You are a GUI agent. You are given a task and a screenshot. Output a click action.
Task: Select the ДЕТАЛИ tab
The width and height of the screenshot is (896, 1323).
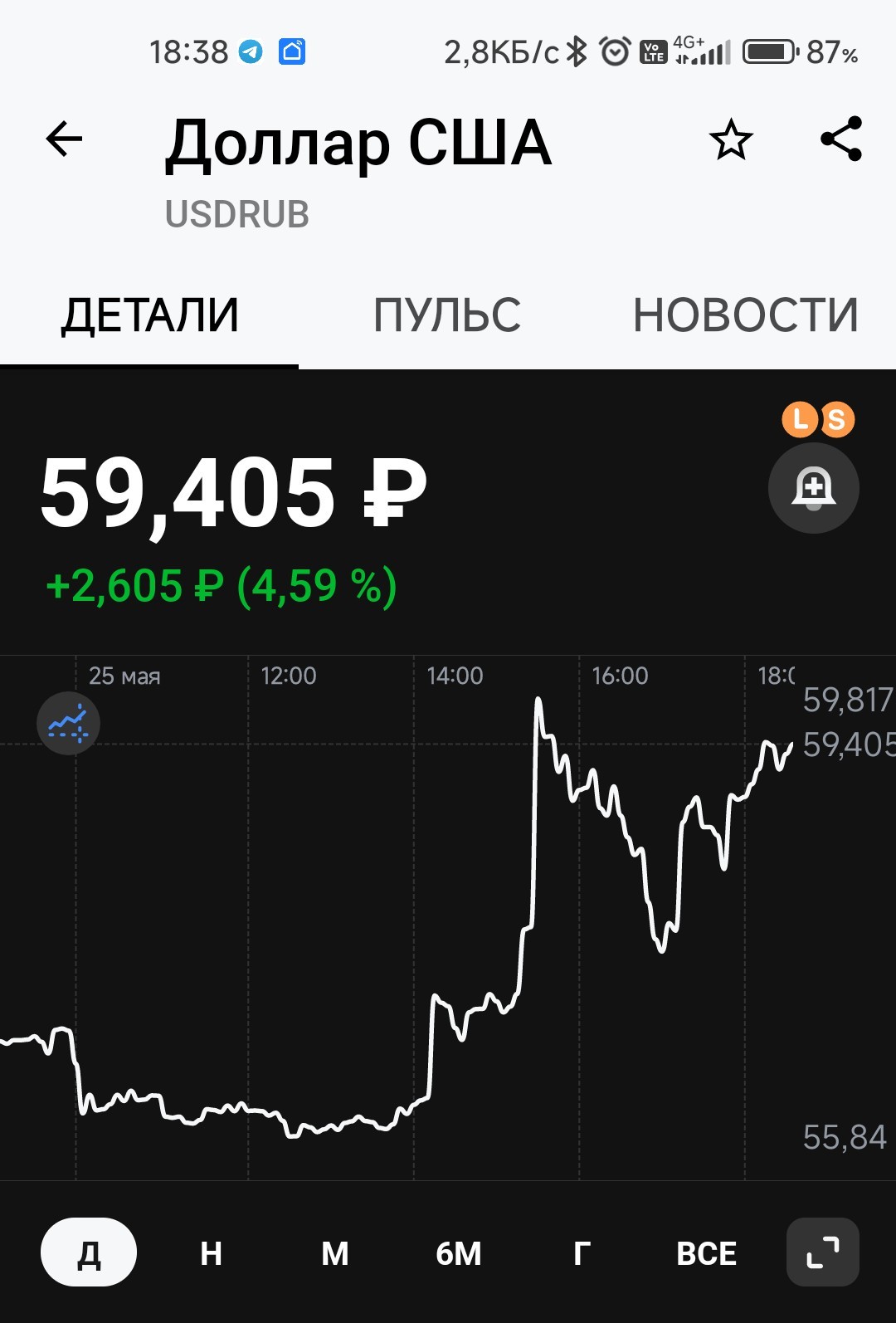(x=150, y=315)
